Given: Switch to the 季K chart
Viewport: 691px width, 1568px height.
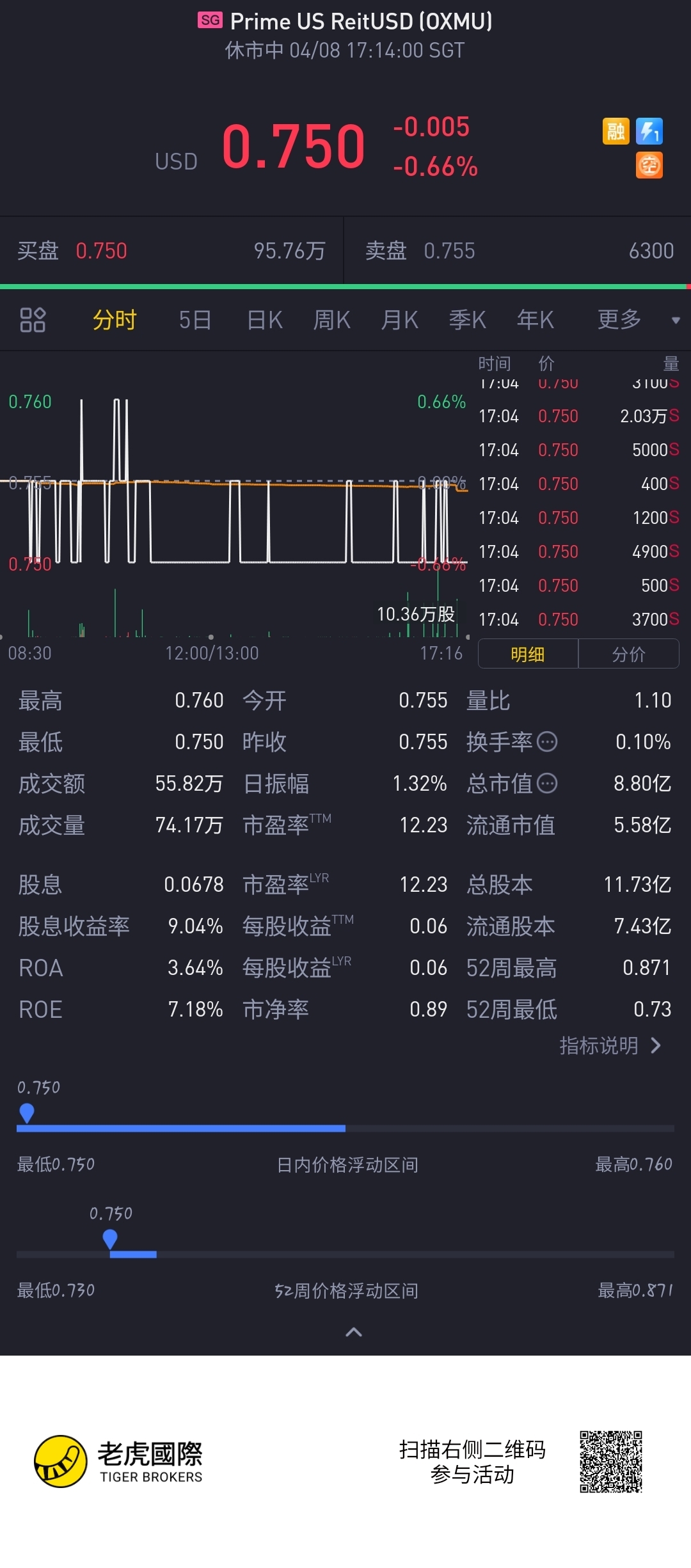Looking at the screenshot, I should tap(468, 320).
